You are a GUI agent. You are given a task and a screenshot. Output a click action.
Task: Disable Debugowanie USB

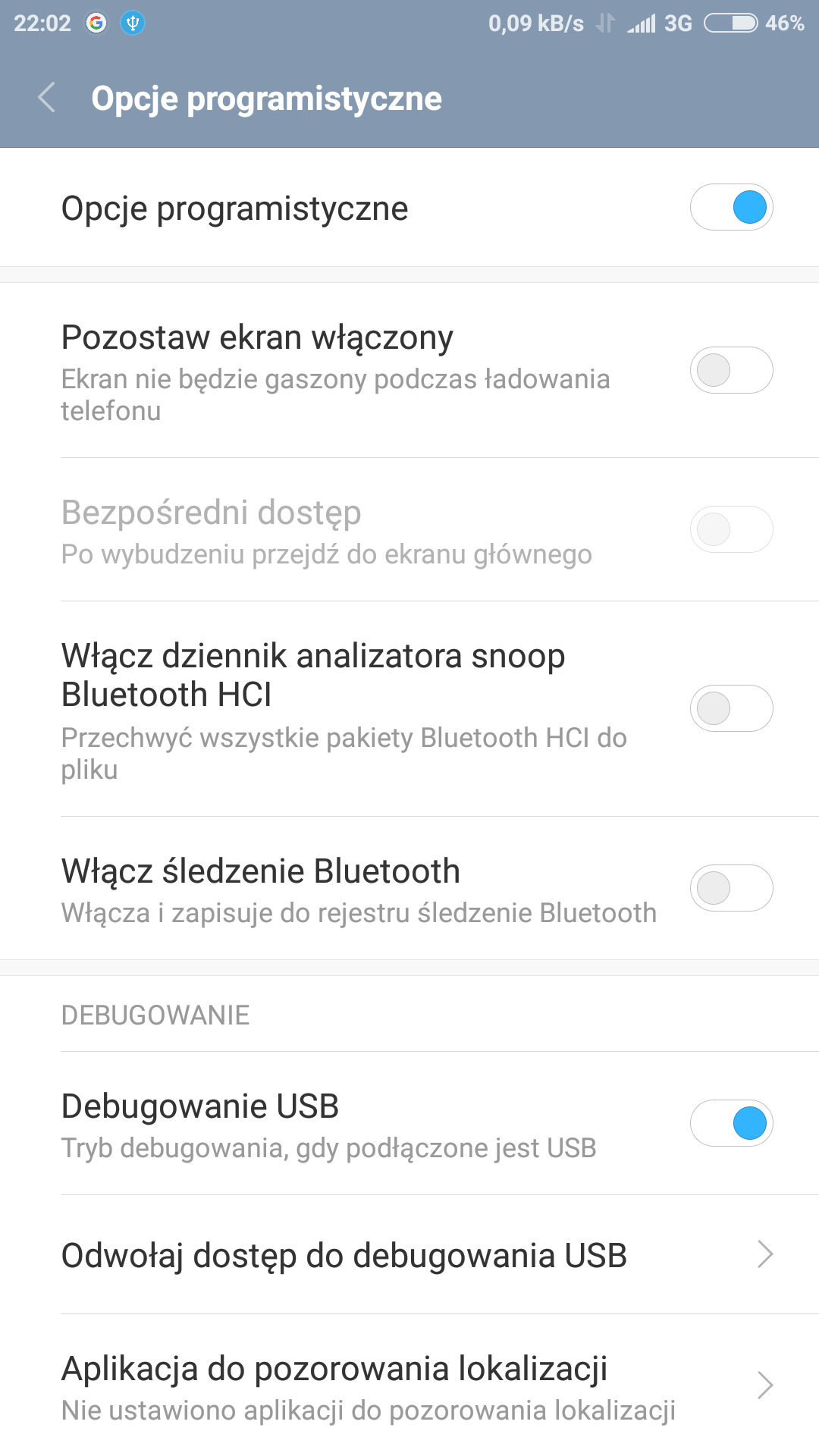(731, 1123)
